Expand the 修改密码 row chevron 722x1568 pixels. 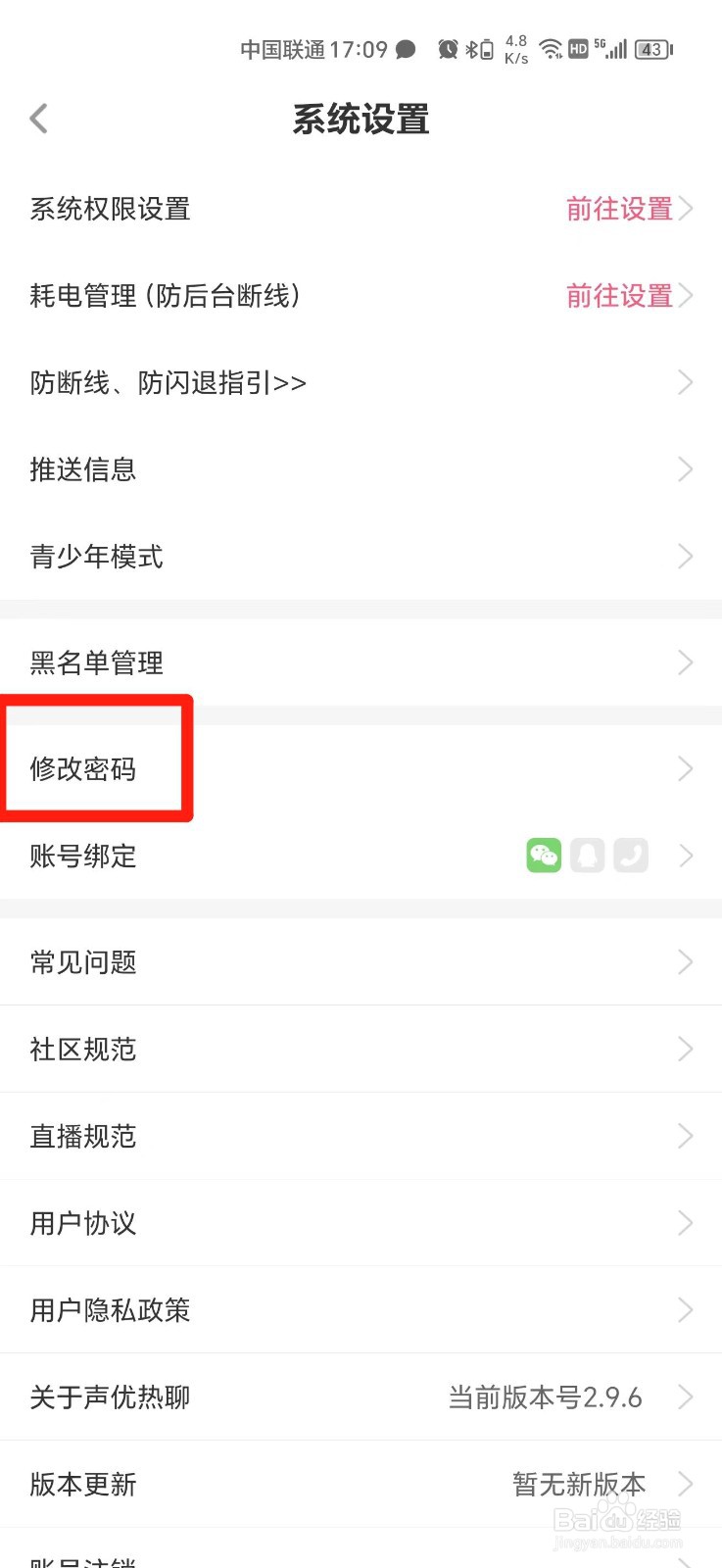(685, 769)
